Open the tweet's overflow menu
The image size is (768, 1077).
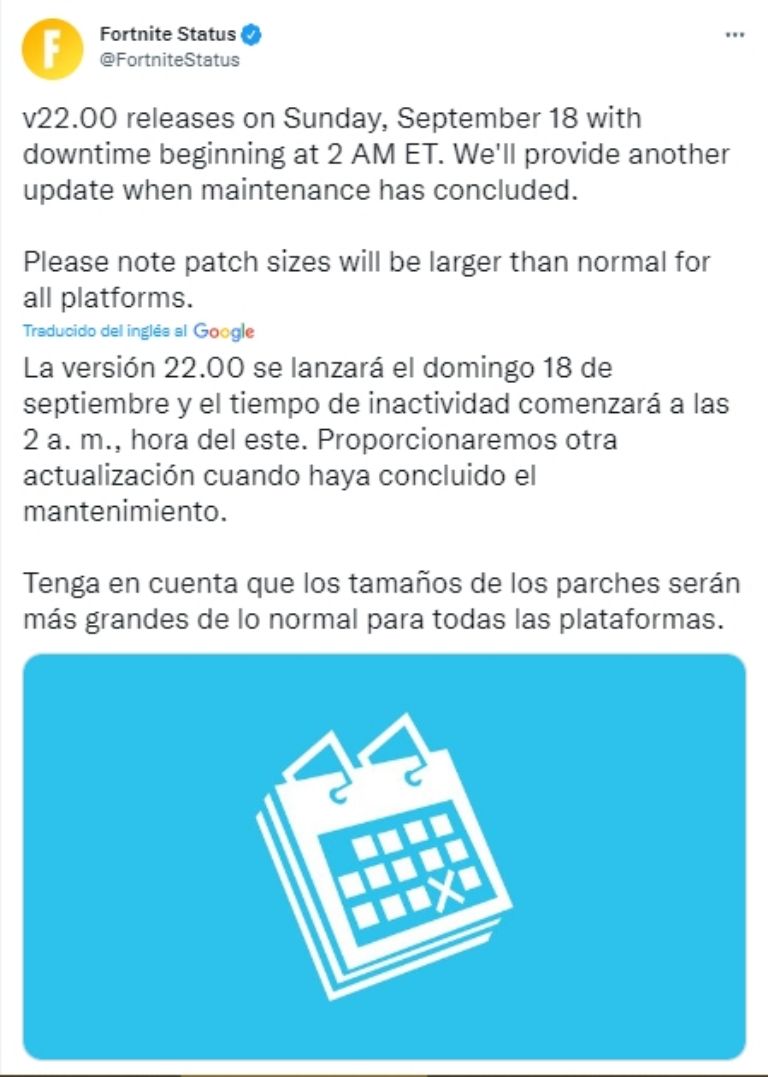[x=734, y=35]
